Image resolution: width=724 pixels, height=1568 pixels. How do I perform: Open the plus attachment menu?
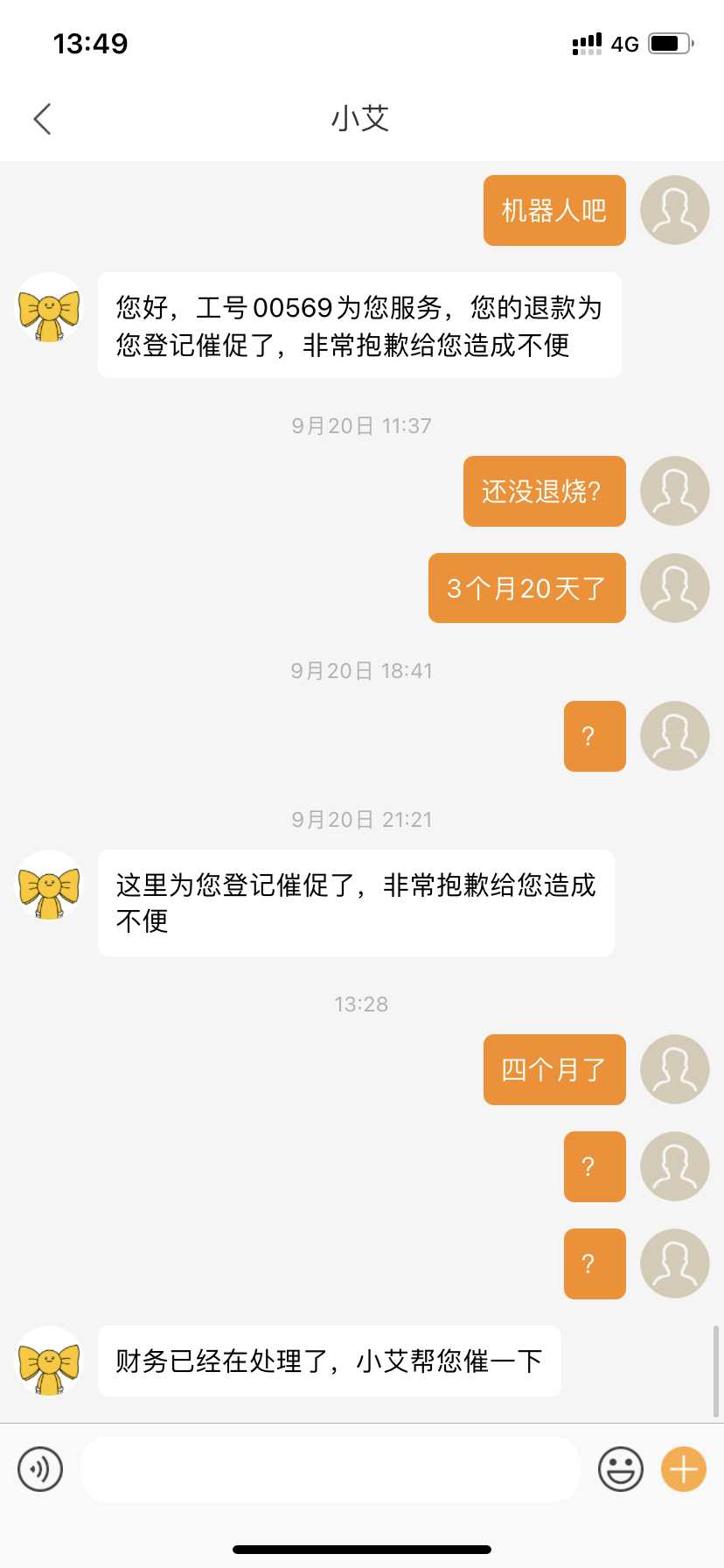[x=684, y=1469]
